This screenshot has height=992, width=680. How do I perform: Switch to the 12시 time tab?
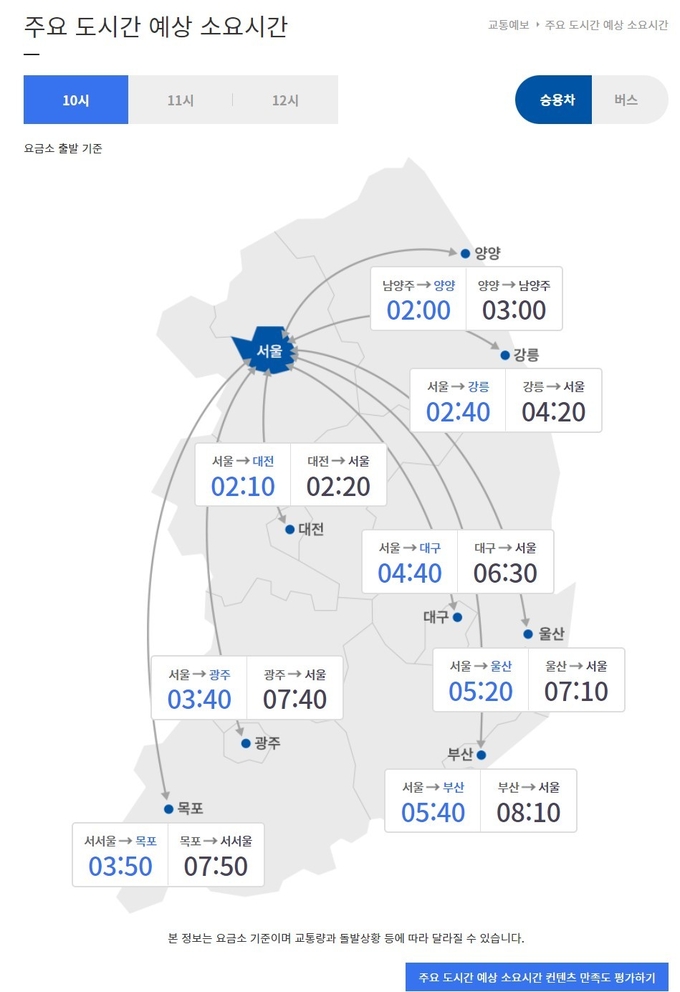pos(285,100)
